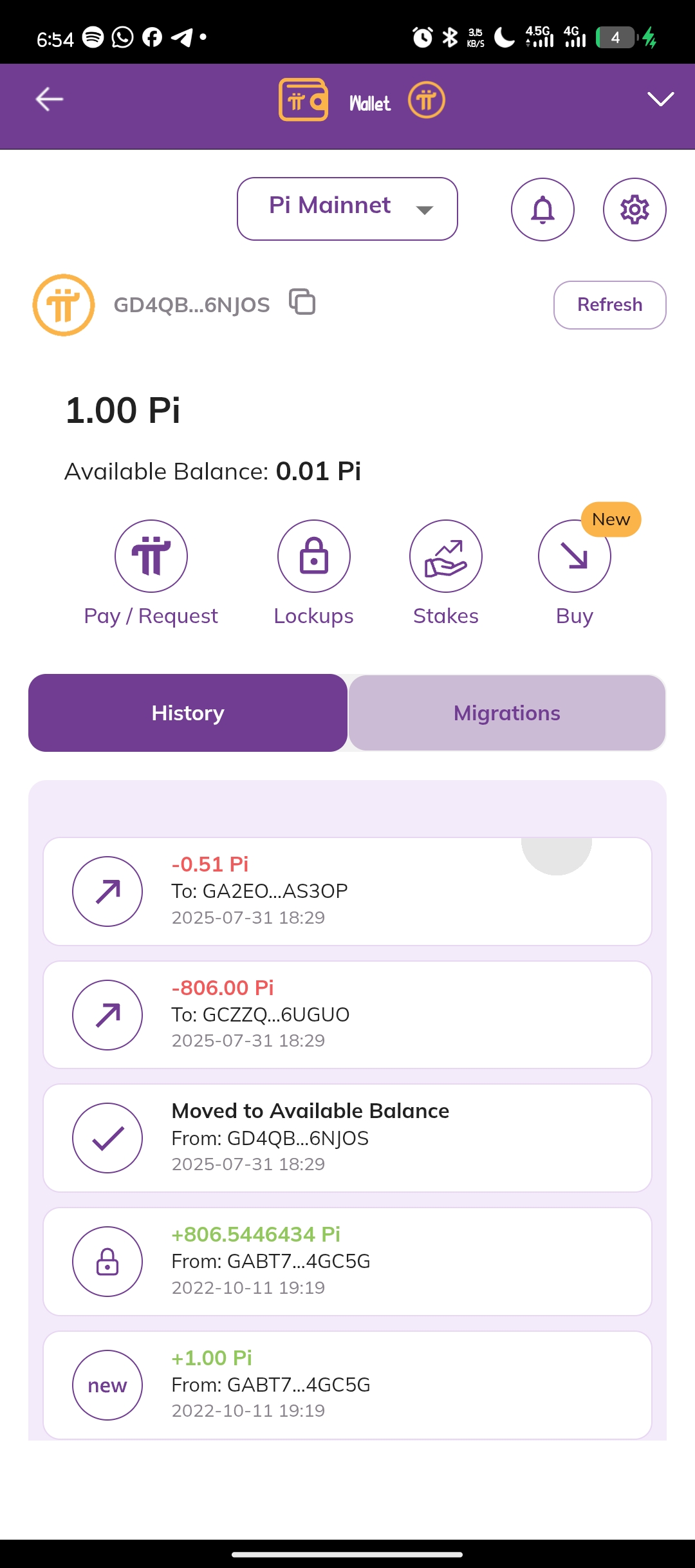Image resolution: width=695 pixels, height=1568 pixels.
Task: Switch to the Migrations tab
Action: click(x=507, y=713)
